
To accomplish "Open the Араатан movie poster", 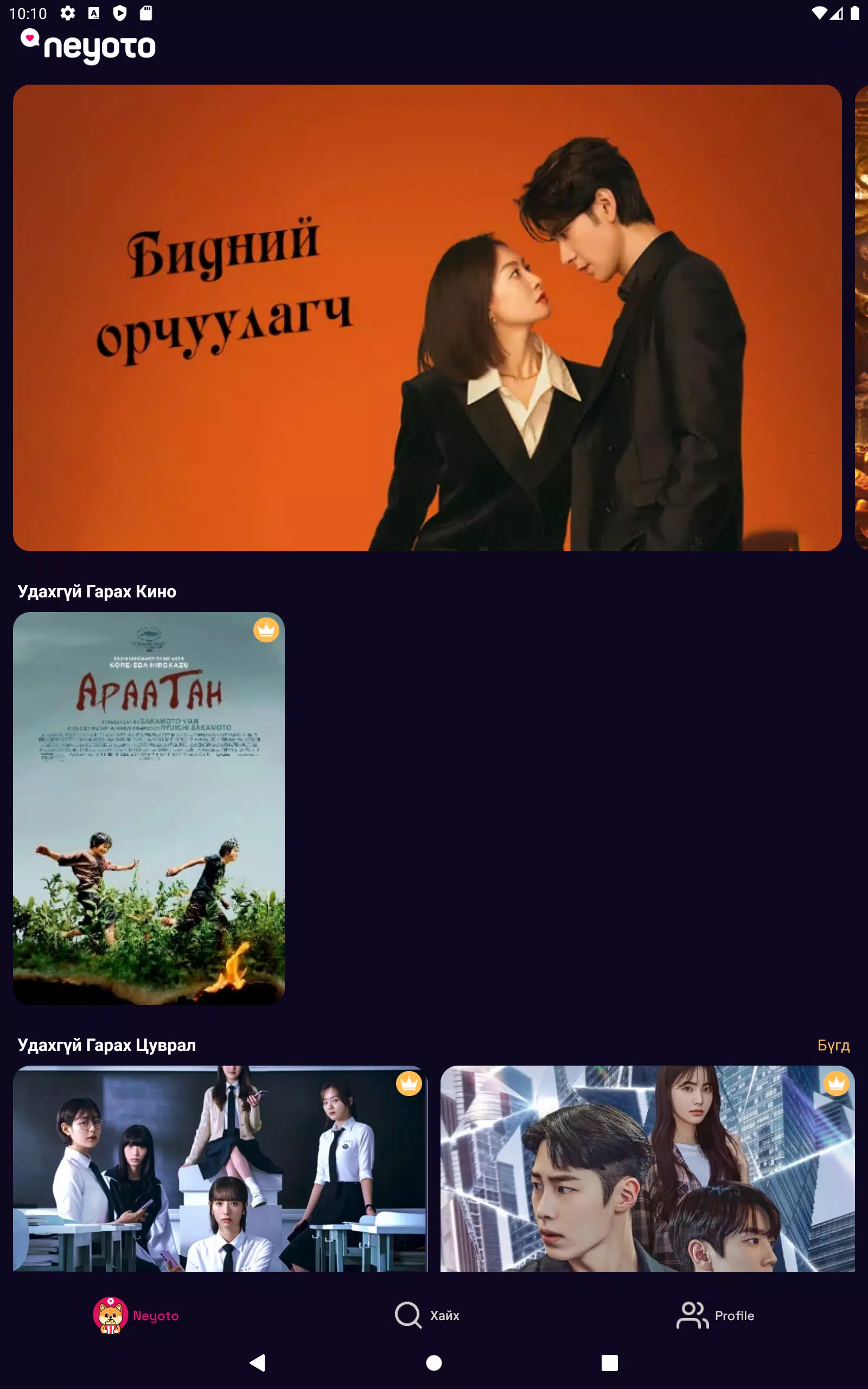I will [149, 807].
